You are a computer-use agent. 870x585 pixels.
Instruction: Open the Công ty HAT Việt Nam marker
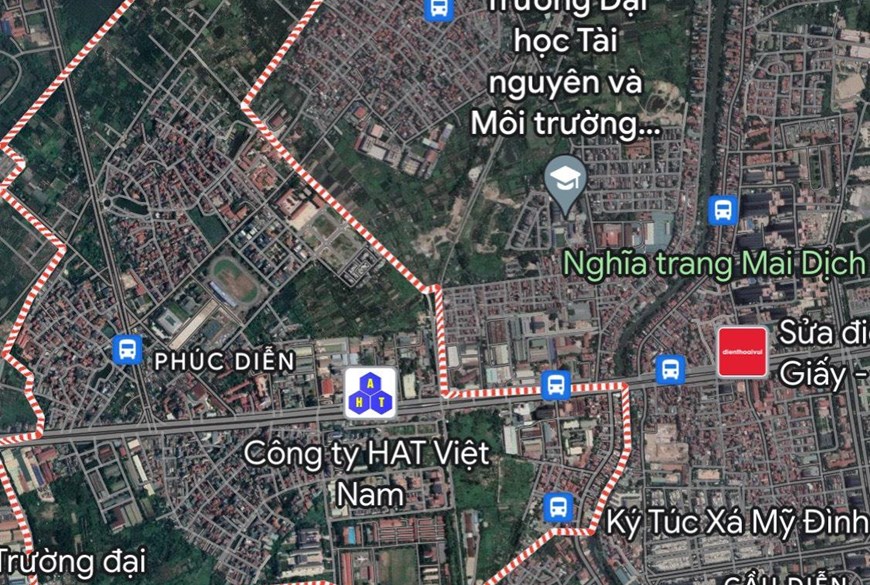click(x=370, y=392)
